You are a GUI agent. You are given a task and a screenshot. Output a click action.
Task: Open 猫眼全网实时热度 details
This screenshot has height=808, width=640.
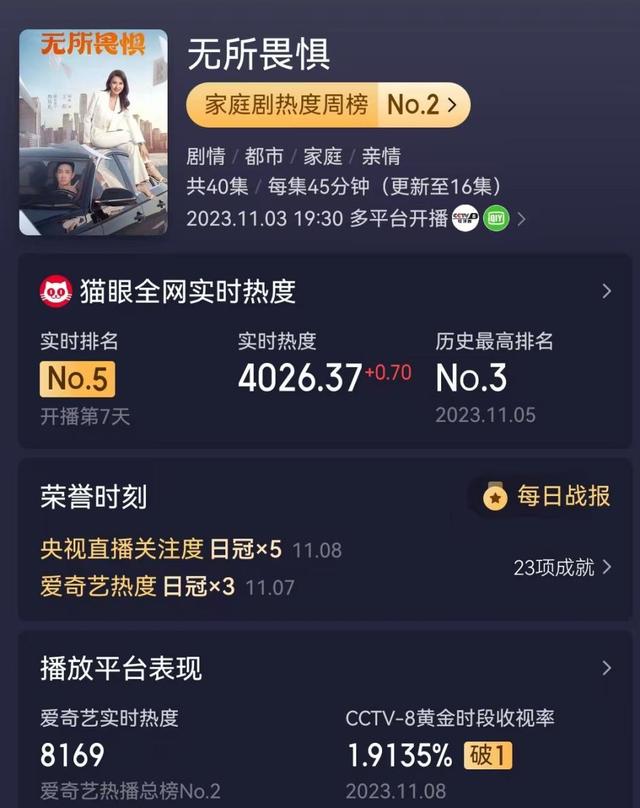[x=606, y=291]
